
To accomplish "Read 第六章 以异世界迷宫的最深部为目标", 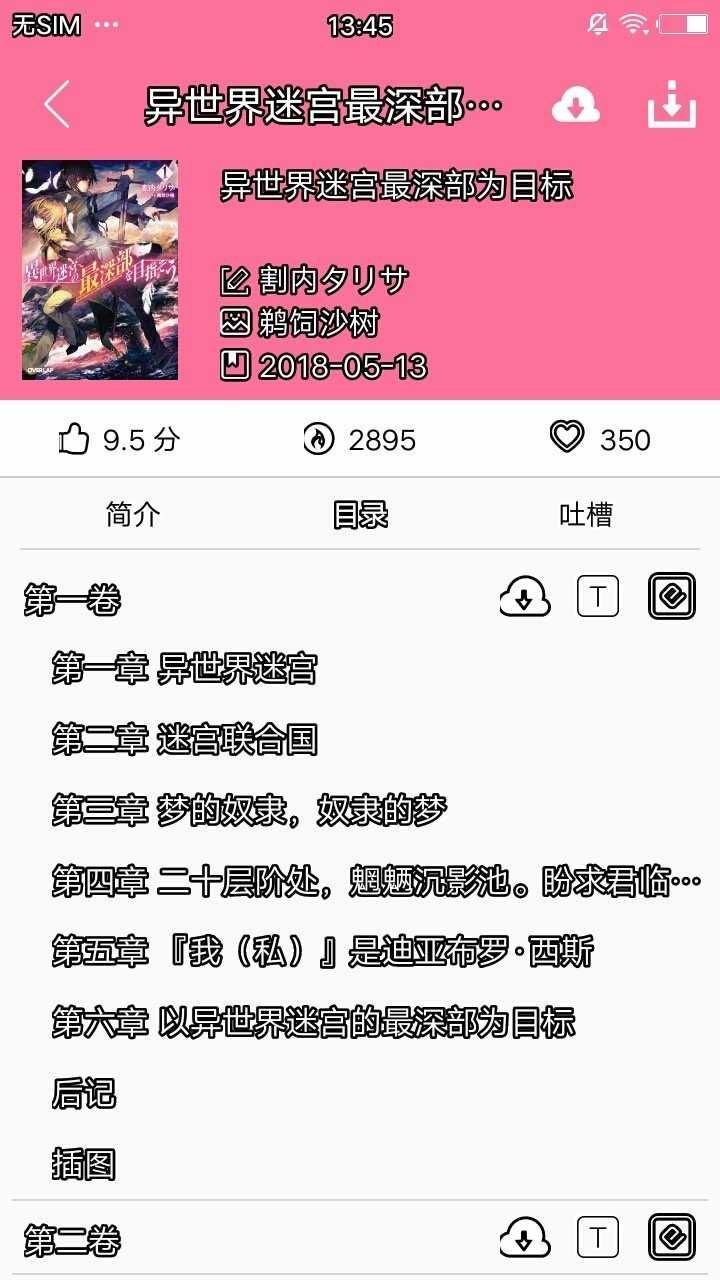I will [x=313, y=1023].
